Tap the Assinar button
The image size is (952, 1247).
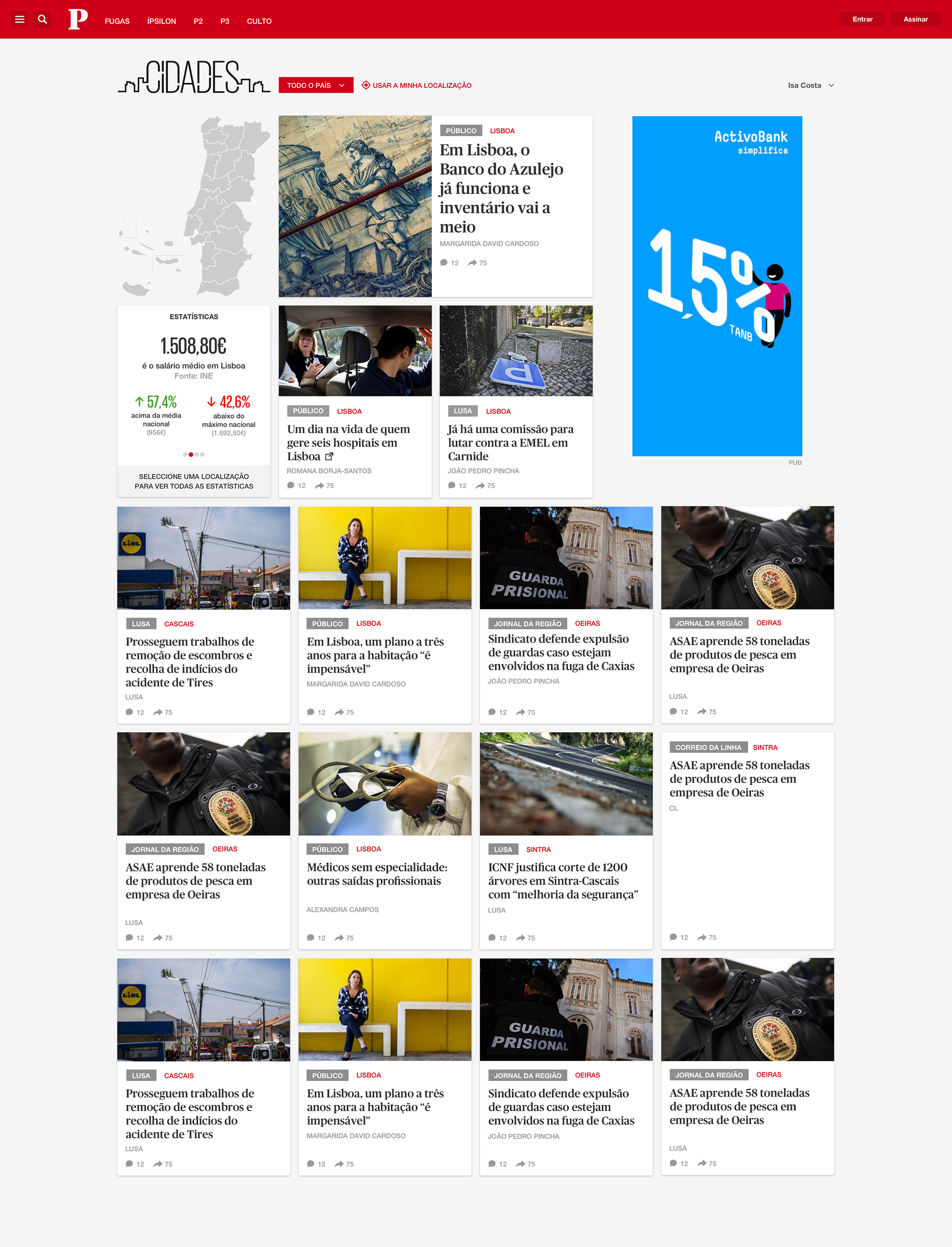pyautogui.click(x=915, y=19)
